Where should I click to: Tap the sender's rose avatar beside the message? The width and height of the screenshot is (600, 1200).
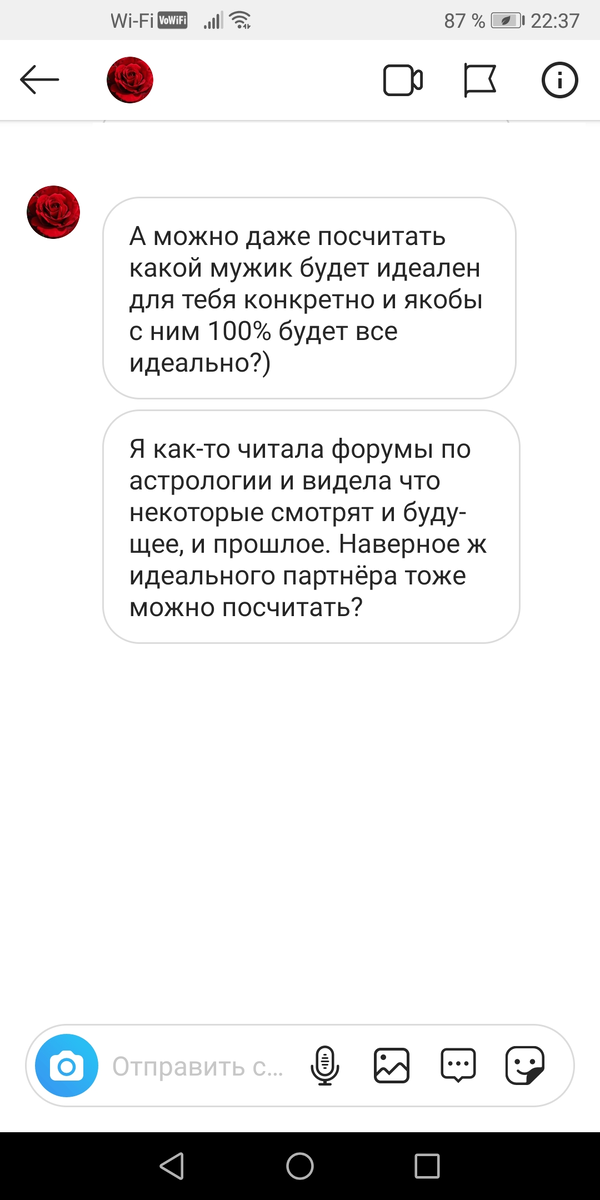pyautogui.click(x=52, y=212)
